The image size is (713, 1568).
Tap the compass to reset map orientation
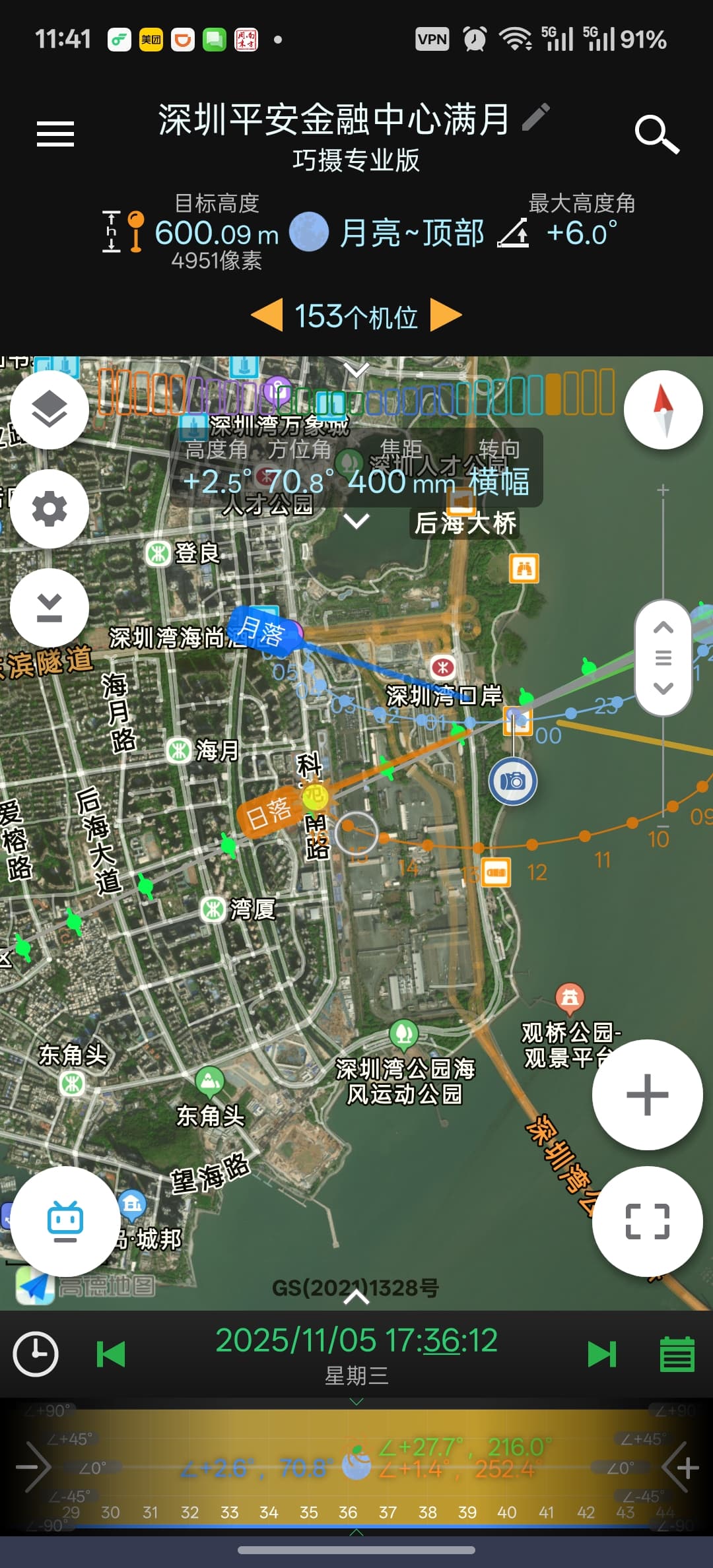point(663,409)
